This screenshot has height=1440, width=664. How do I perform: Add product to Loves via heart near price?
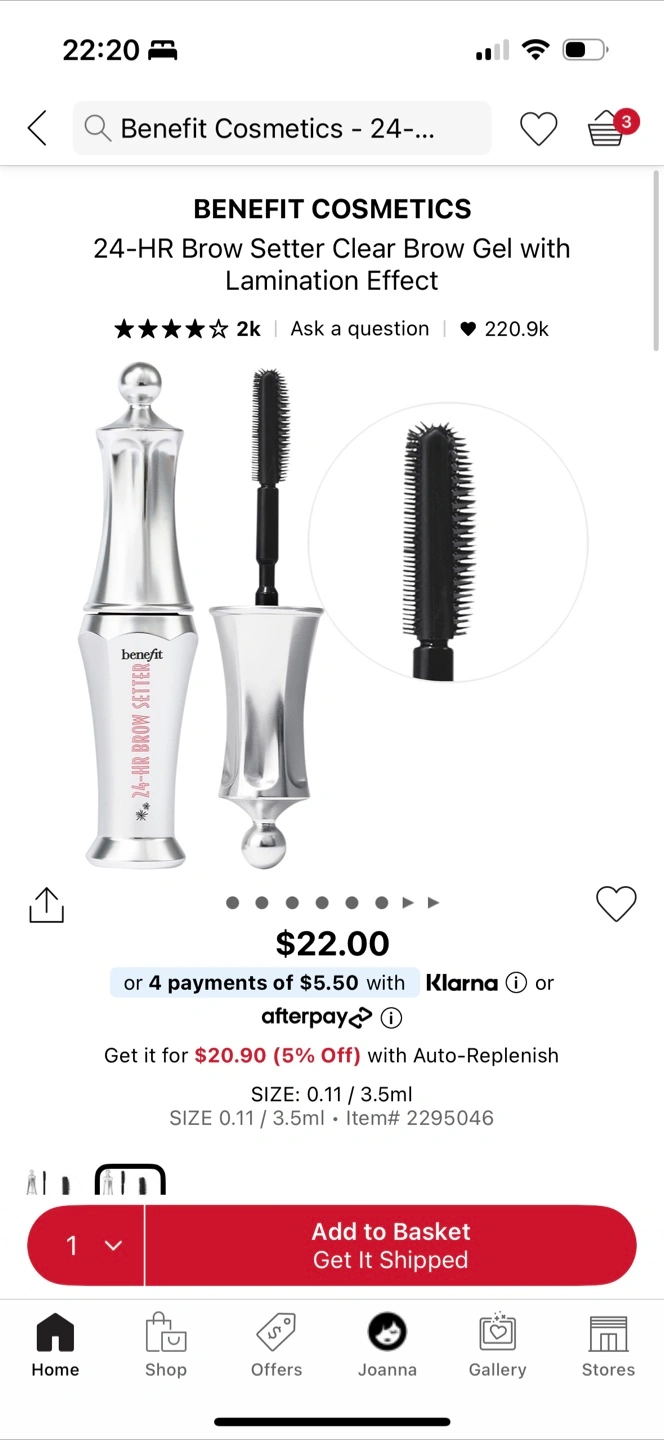coord(616,904)
